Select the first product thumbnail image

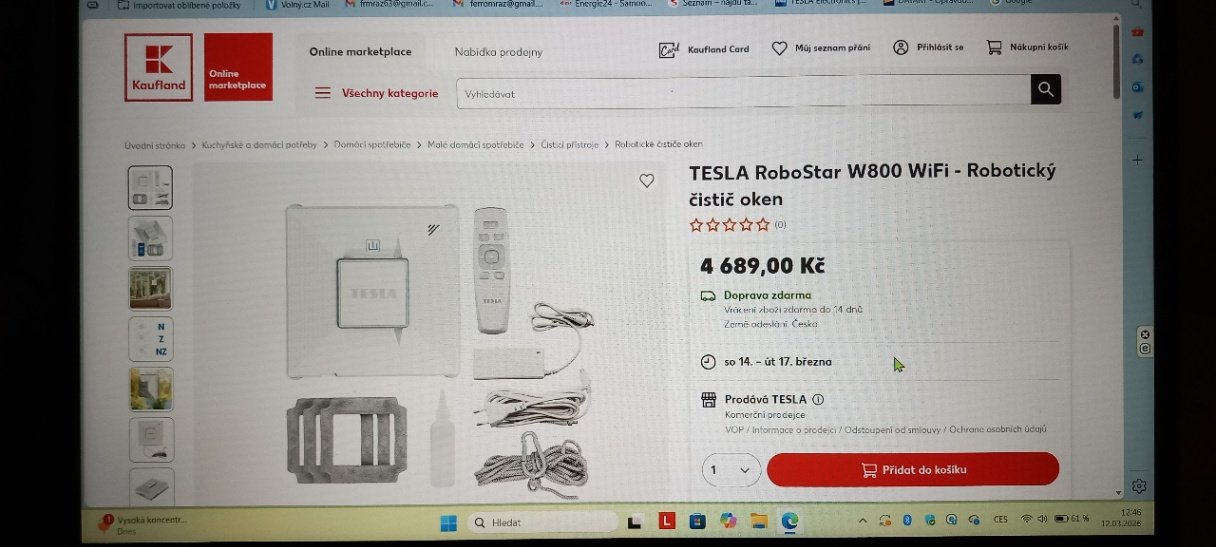coord(150,187)
